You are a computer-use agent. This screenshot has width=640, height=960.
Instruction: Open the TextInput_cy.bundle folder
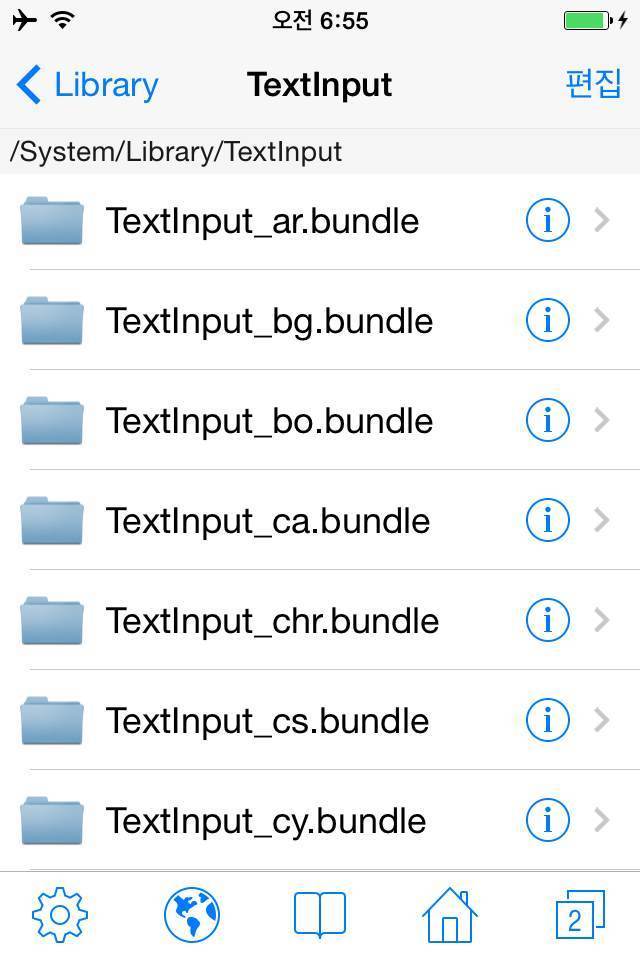[266, 821]
